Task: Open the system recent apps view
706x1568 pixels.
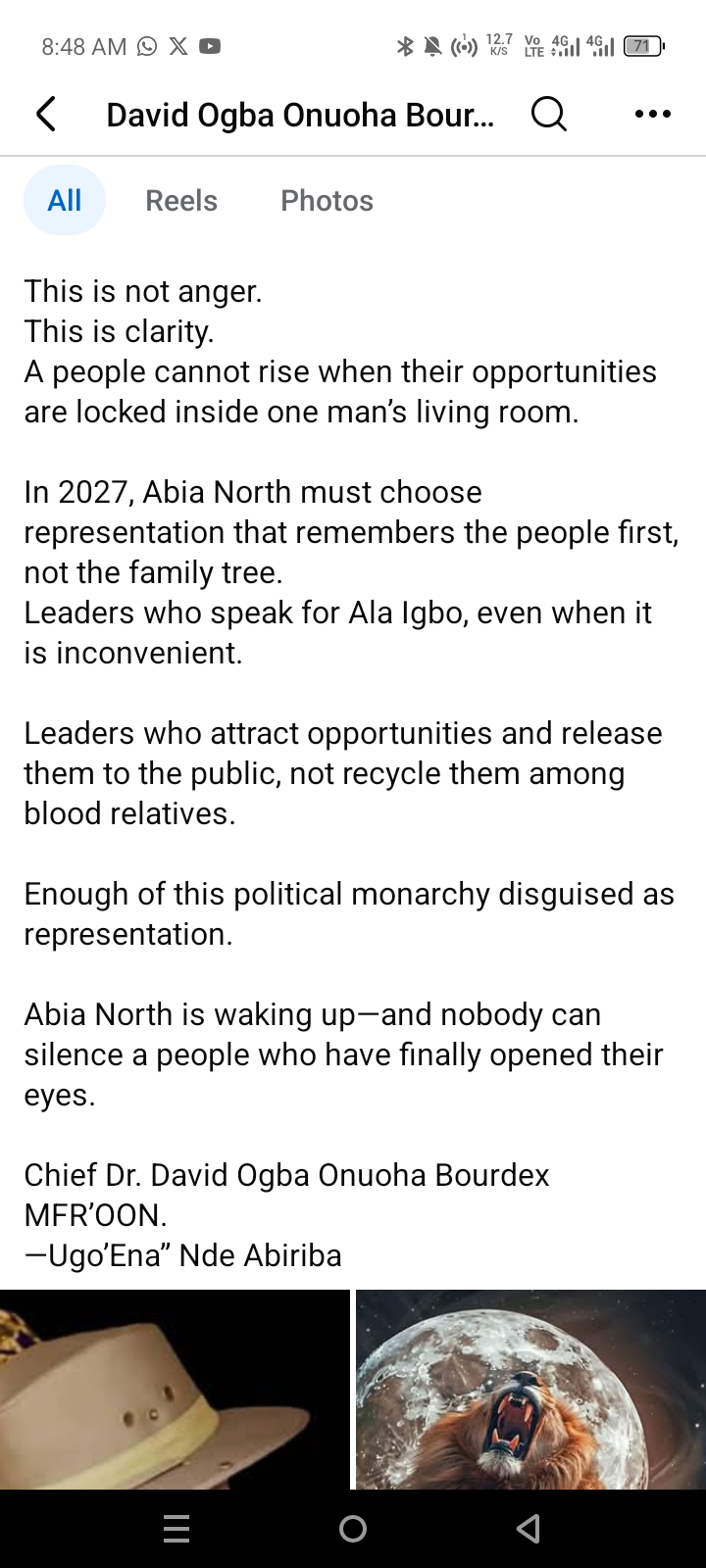Action: 176,1528
